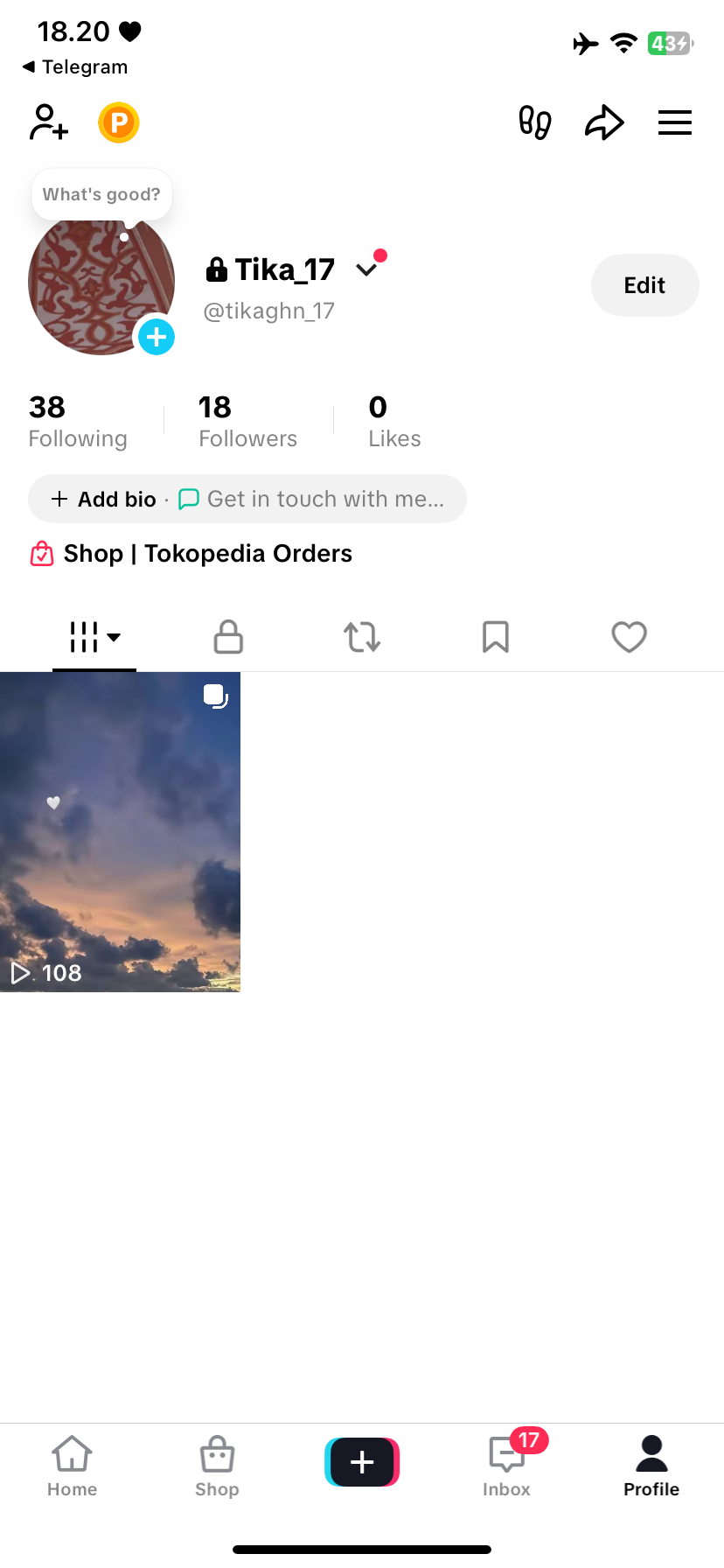Go to Inbox with 17 notifications
This screenshot has height=1568, width=724.
tap(507, 1463)
